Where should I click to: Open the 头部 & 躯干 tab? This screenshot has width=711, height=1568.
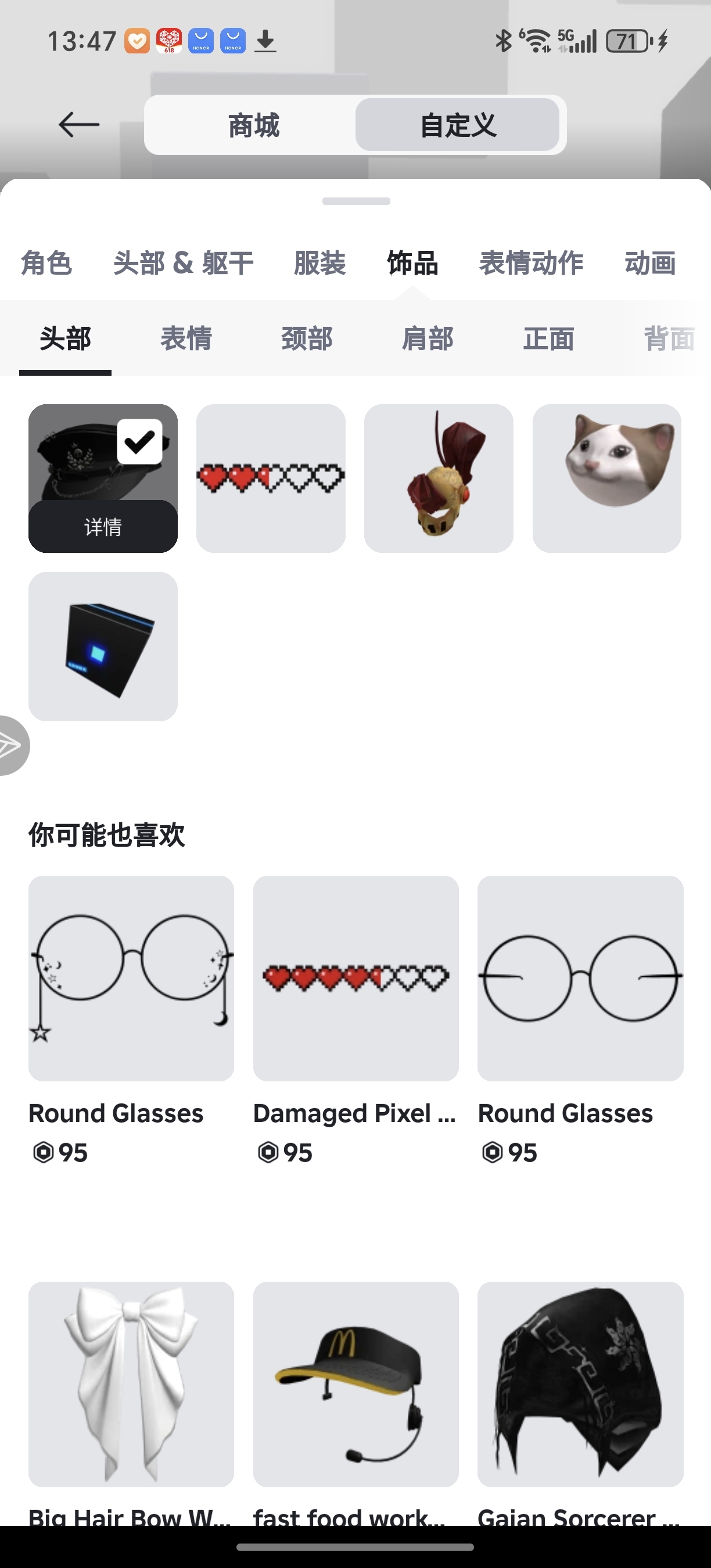(x=183, y=264)
